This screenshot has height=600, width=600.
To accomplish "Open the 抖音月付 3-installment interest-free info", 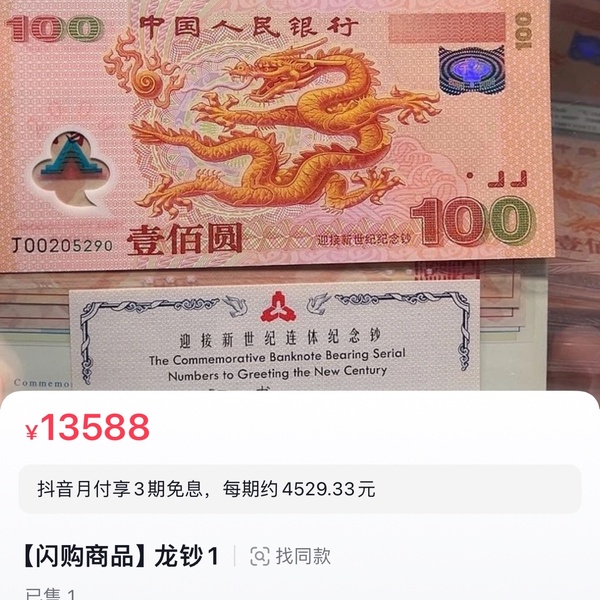I will click(x=299, y=490).
